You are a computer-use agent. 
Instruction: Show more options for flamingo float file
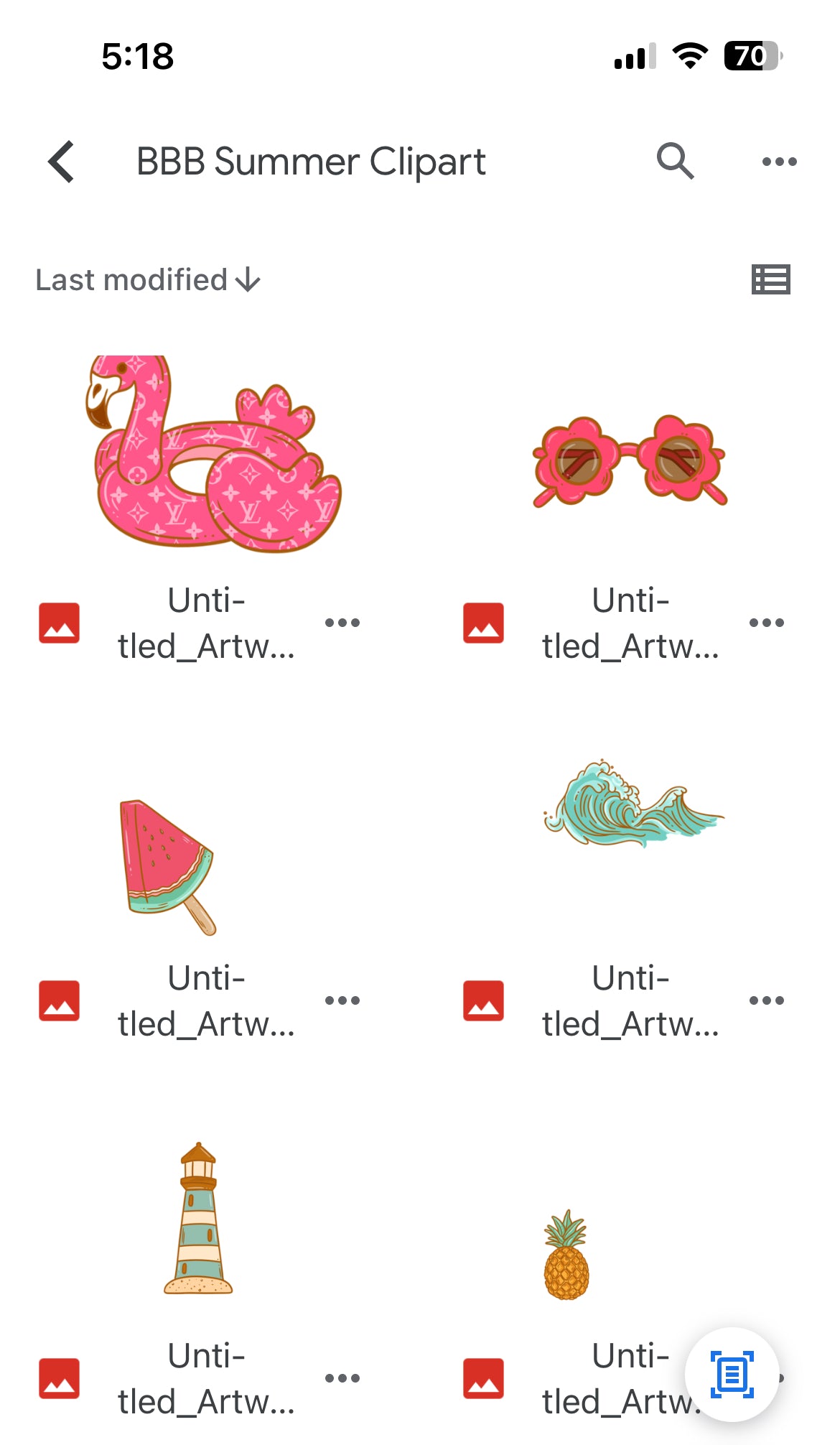tap(342, 623)
